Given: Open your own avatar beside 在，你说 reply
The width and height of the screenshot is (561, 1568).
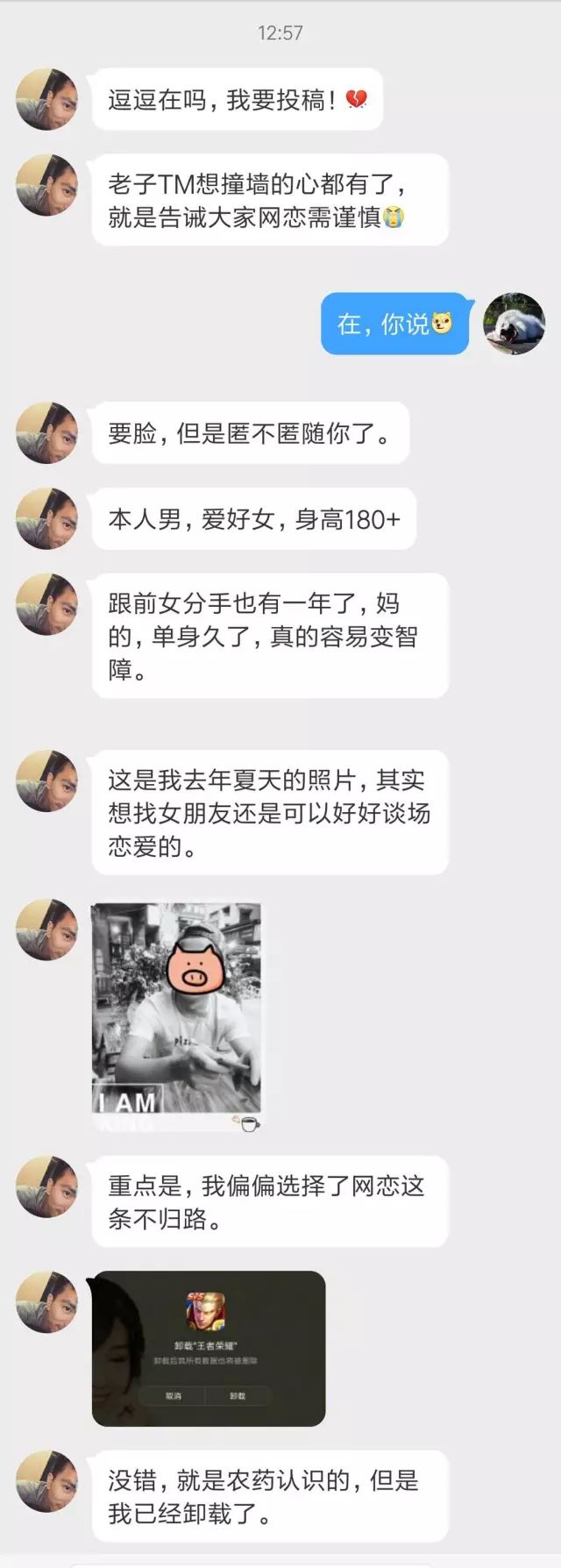Looking at the screenshot, I should pyautogui.click(x=515, y=324).
